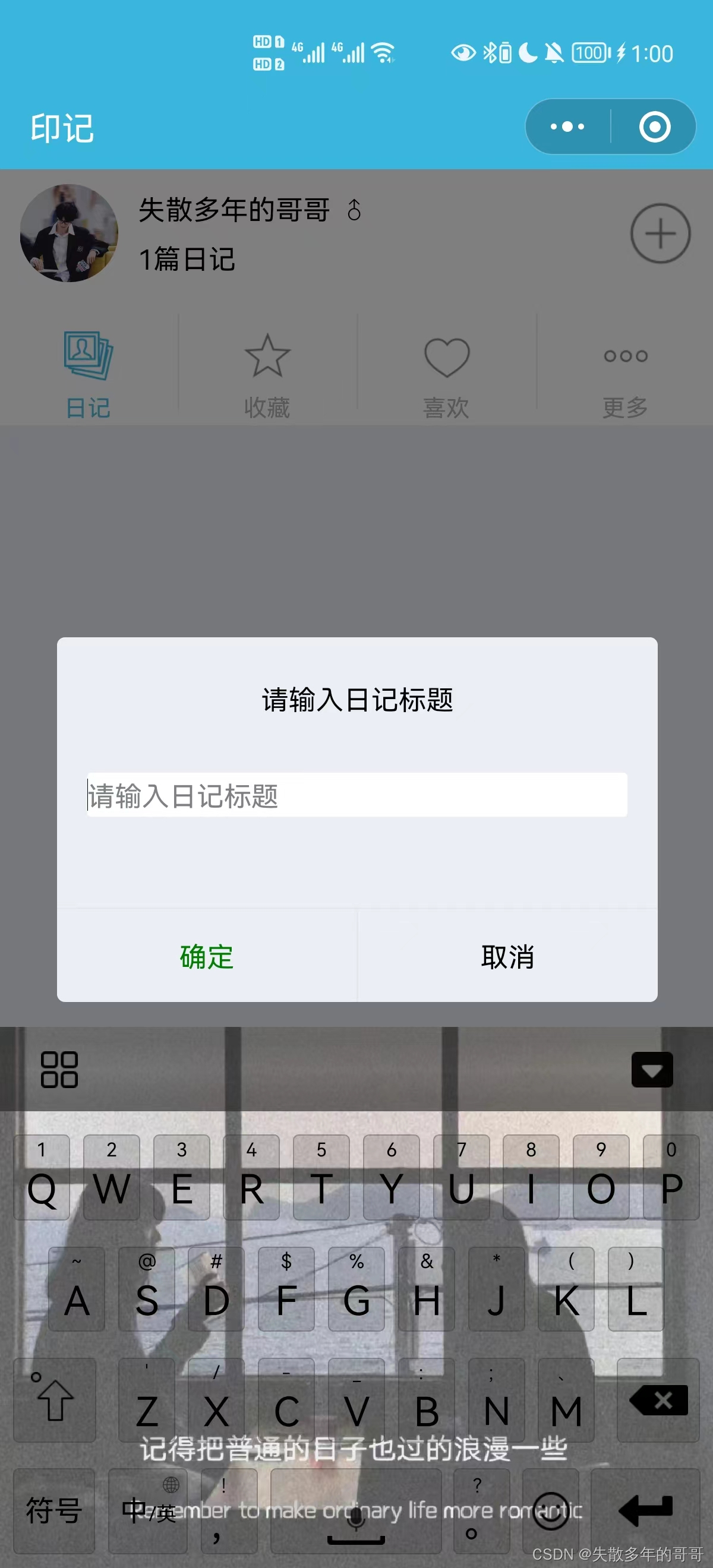
Task: Open the 符号 symbols keyboard
Action: click(x=54, y=1511)
